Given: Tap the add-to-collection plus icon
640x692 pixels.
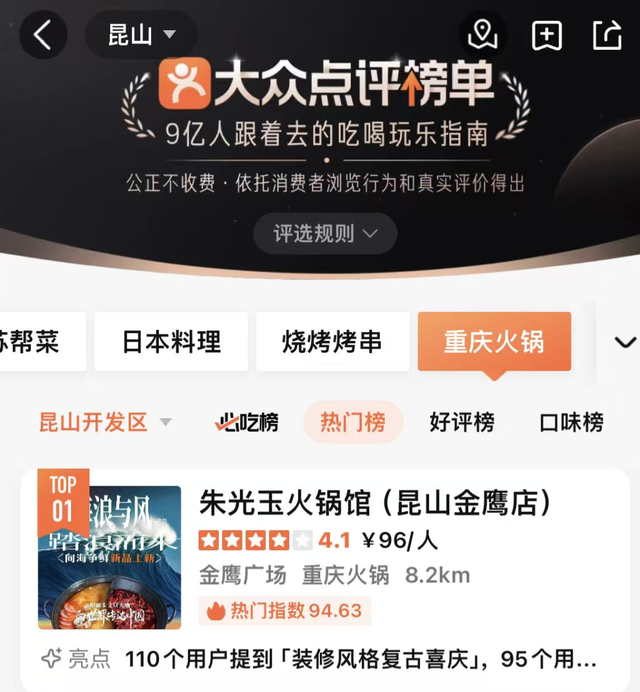Looking at the screenshot, I should point(546,35).
